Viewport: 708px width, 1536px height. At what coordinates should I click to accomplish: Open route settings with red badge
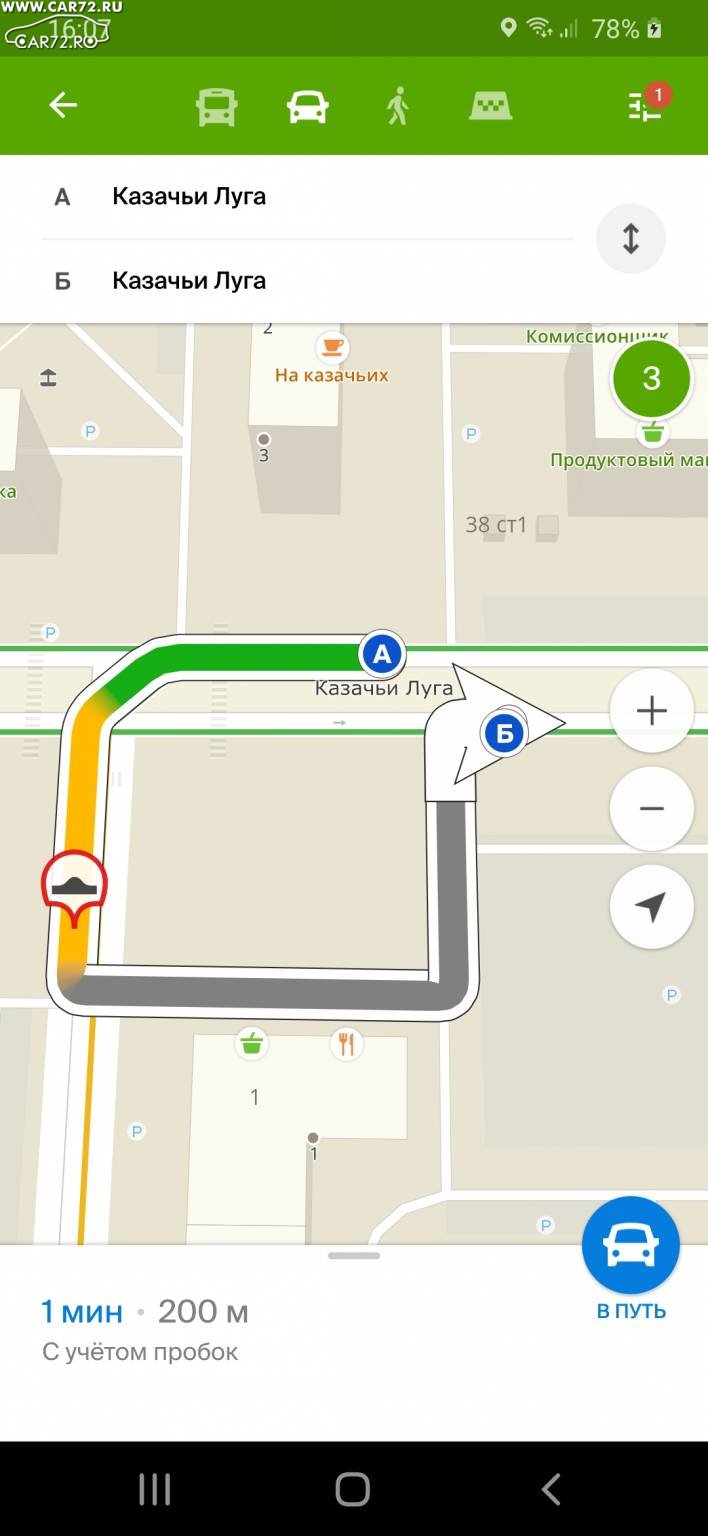(x=647, y=104)
